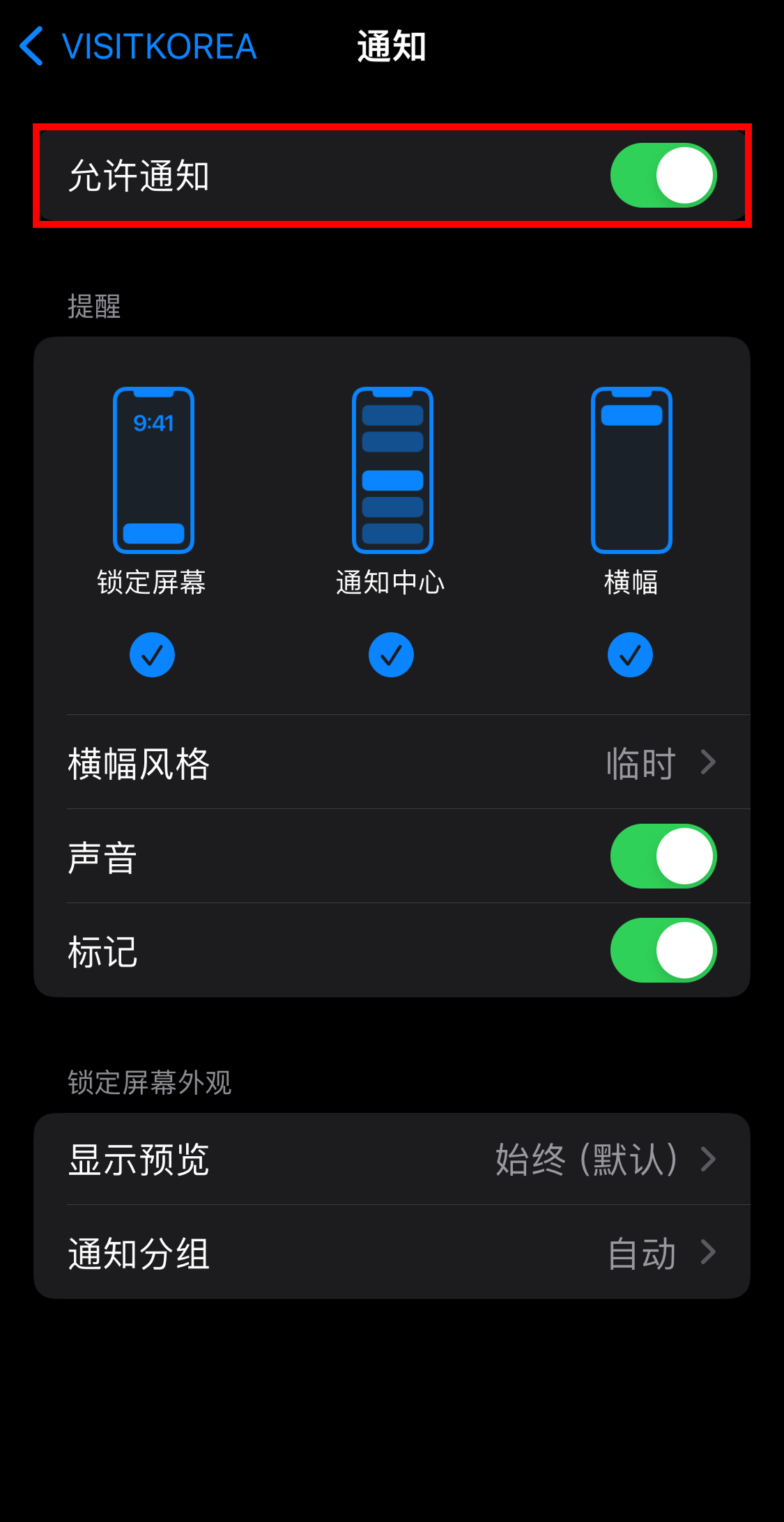
Task: Select the 横幅 notification preview icon
Action: click(x=629, y=468)
